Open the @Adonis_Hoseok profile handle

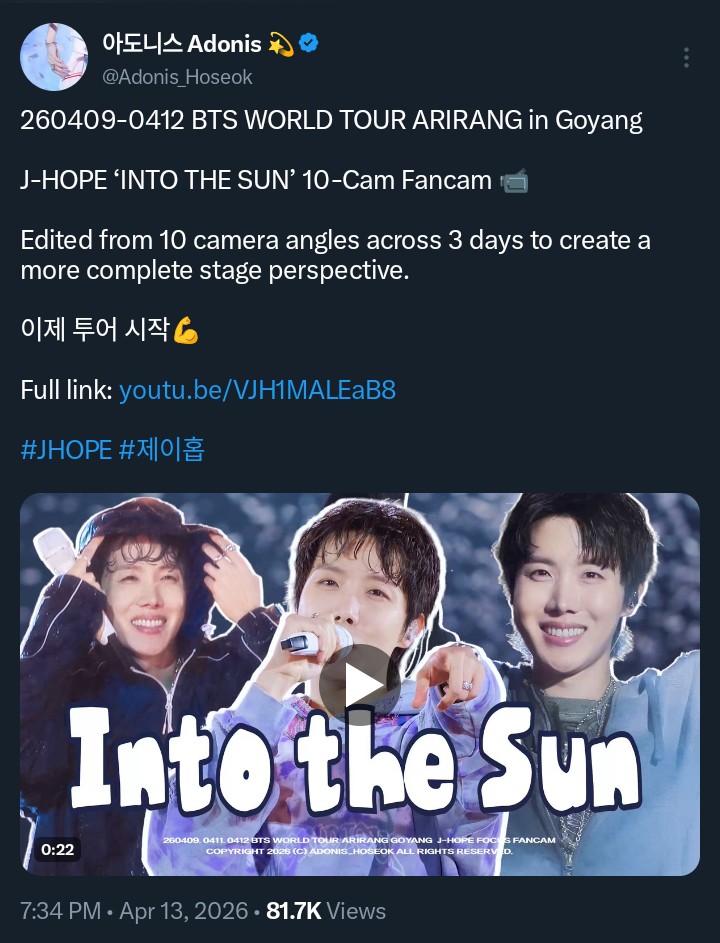point(177,76)
